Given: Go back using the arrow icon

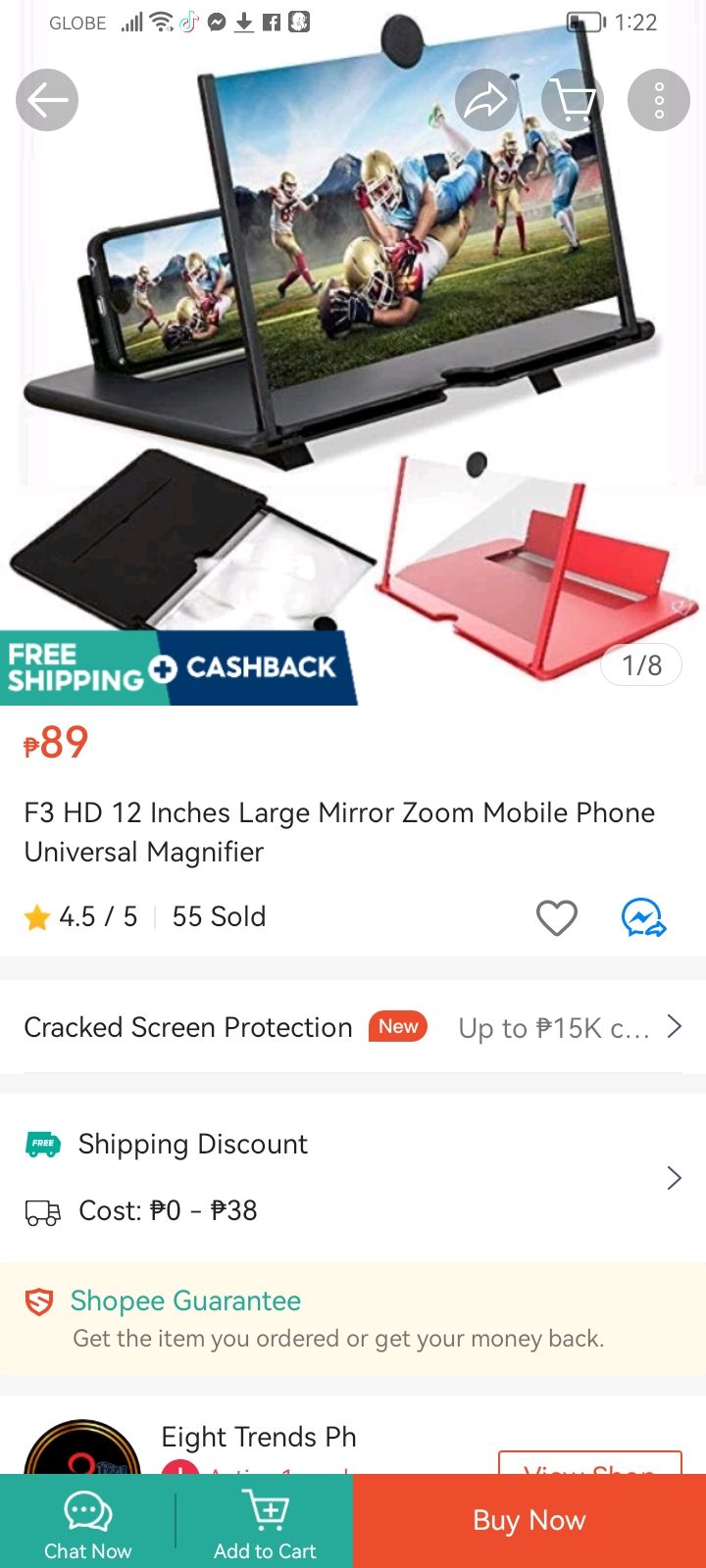Looking at the screenshot, I should pyautogui.click(x=47, y=100).
